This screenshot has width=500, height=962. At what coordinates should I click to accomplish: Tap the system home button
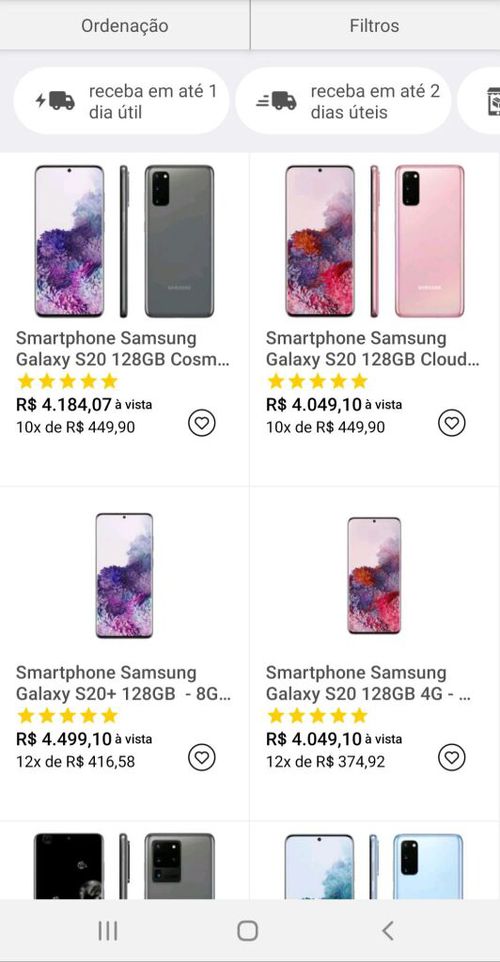(247, 931)
